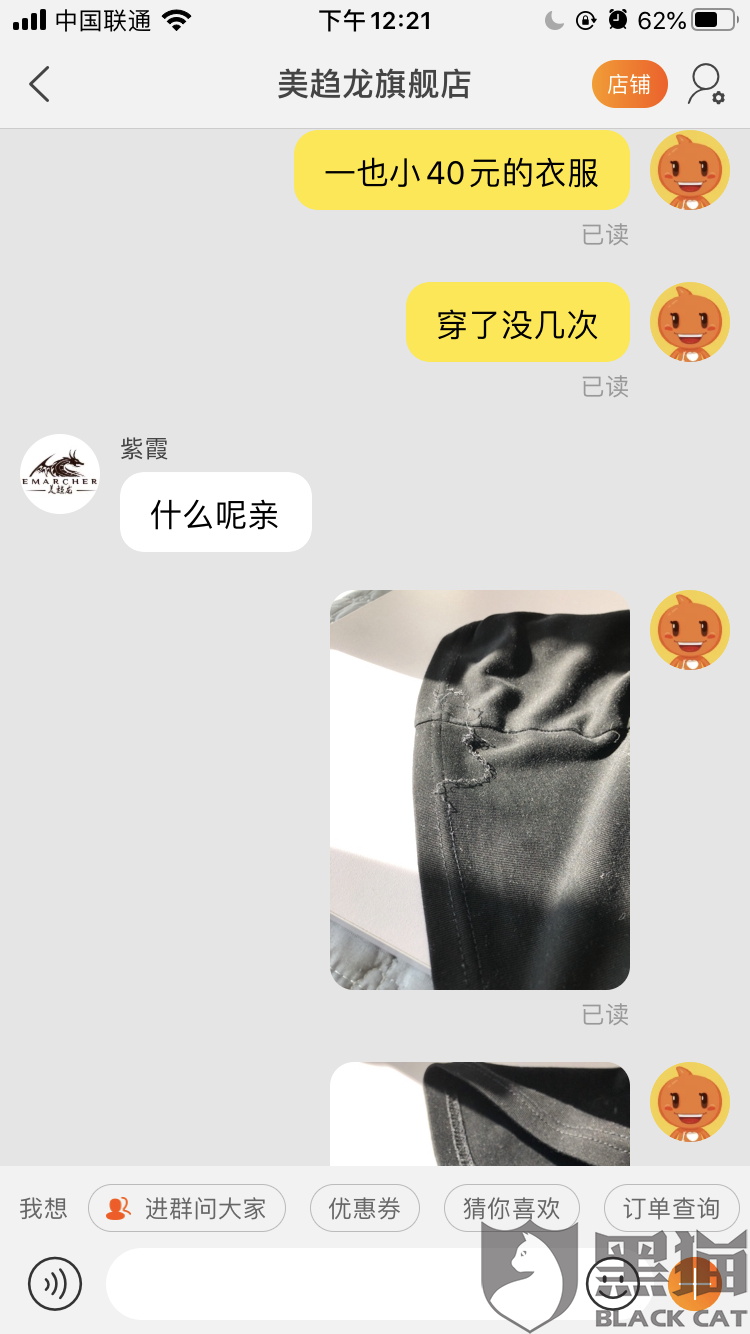Open the emoji picker icon
750x1334 pixels.
(613, 1284)
